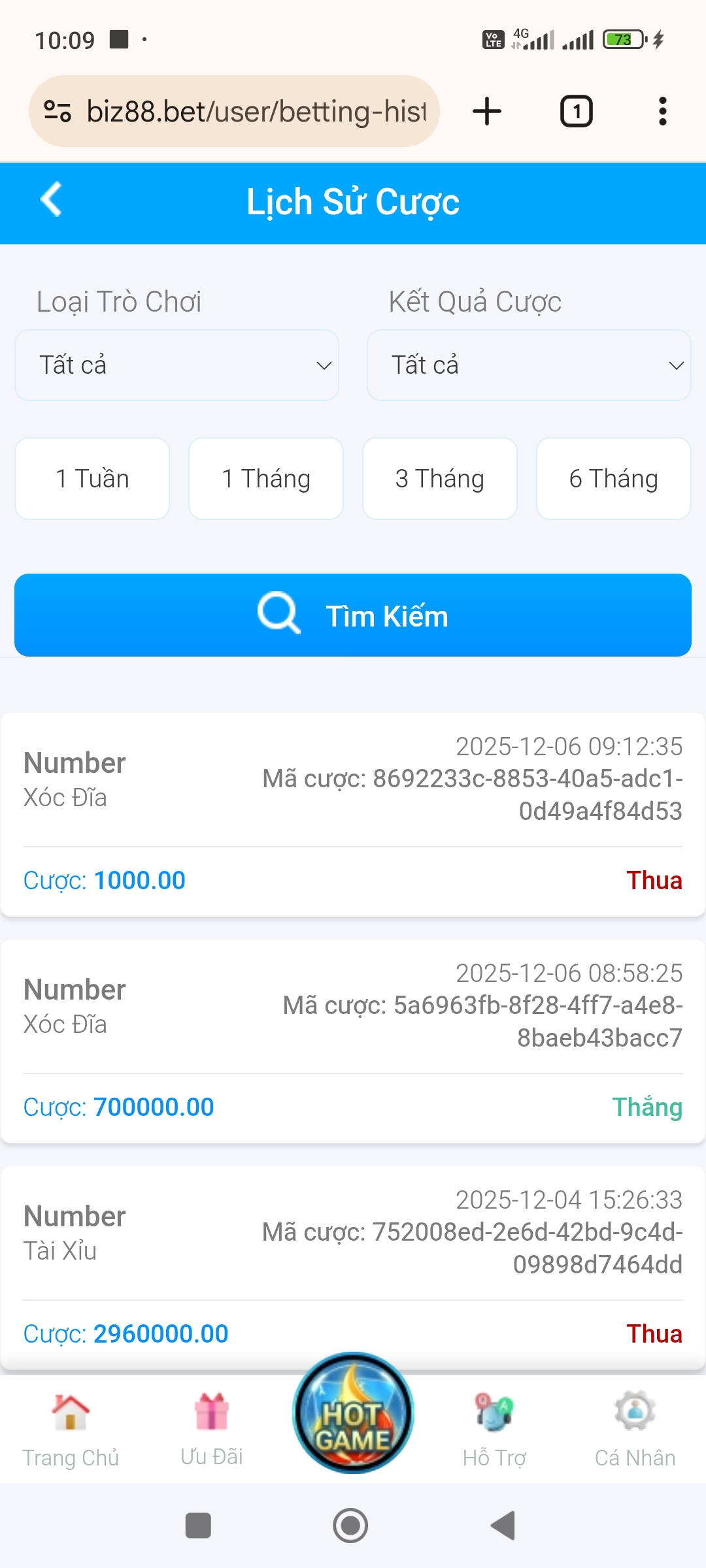Switch to the Ưu Đãi tab
This screenshot has height=1568, width=706.
(212, 1429)
